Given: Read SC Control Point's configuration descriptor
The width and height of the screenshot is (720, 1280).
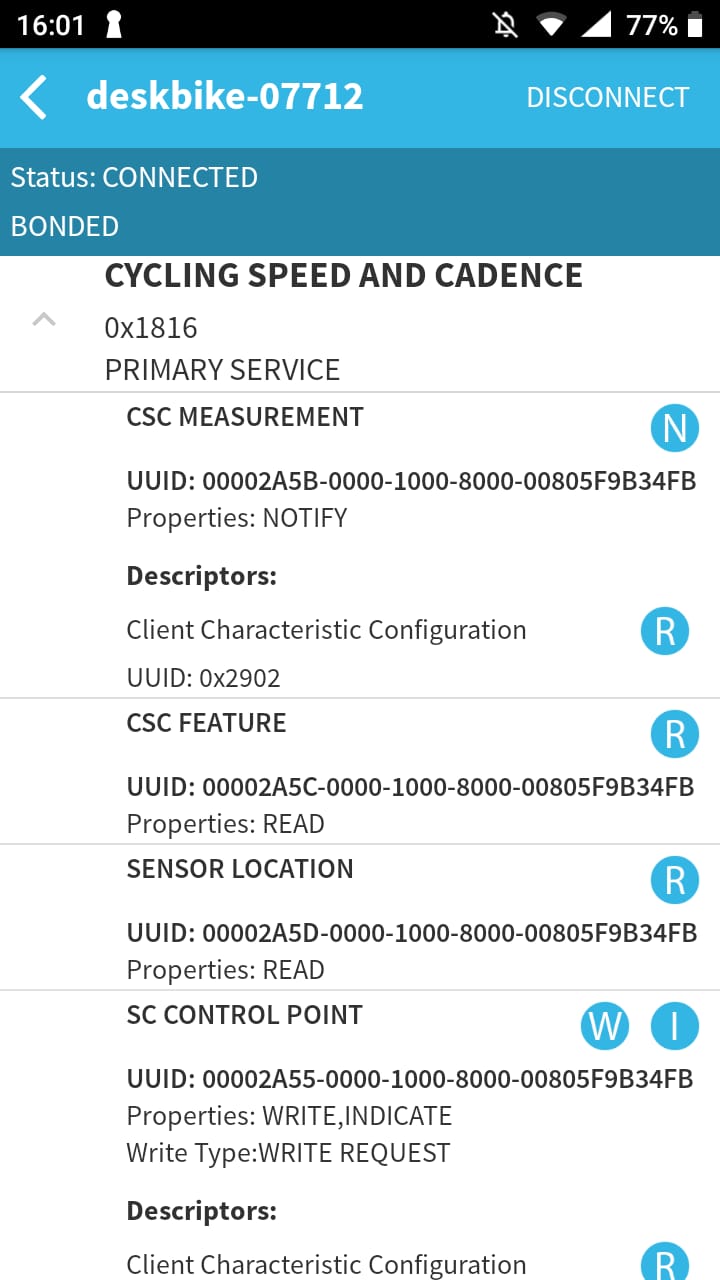Looking at the screenshot, I should 665,1262.
